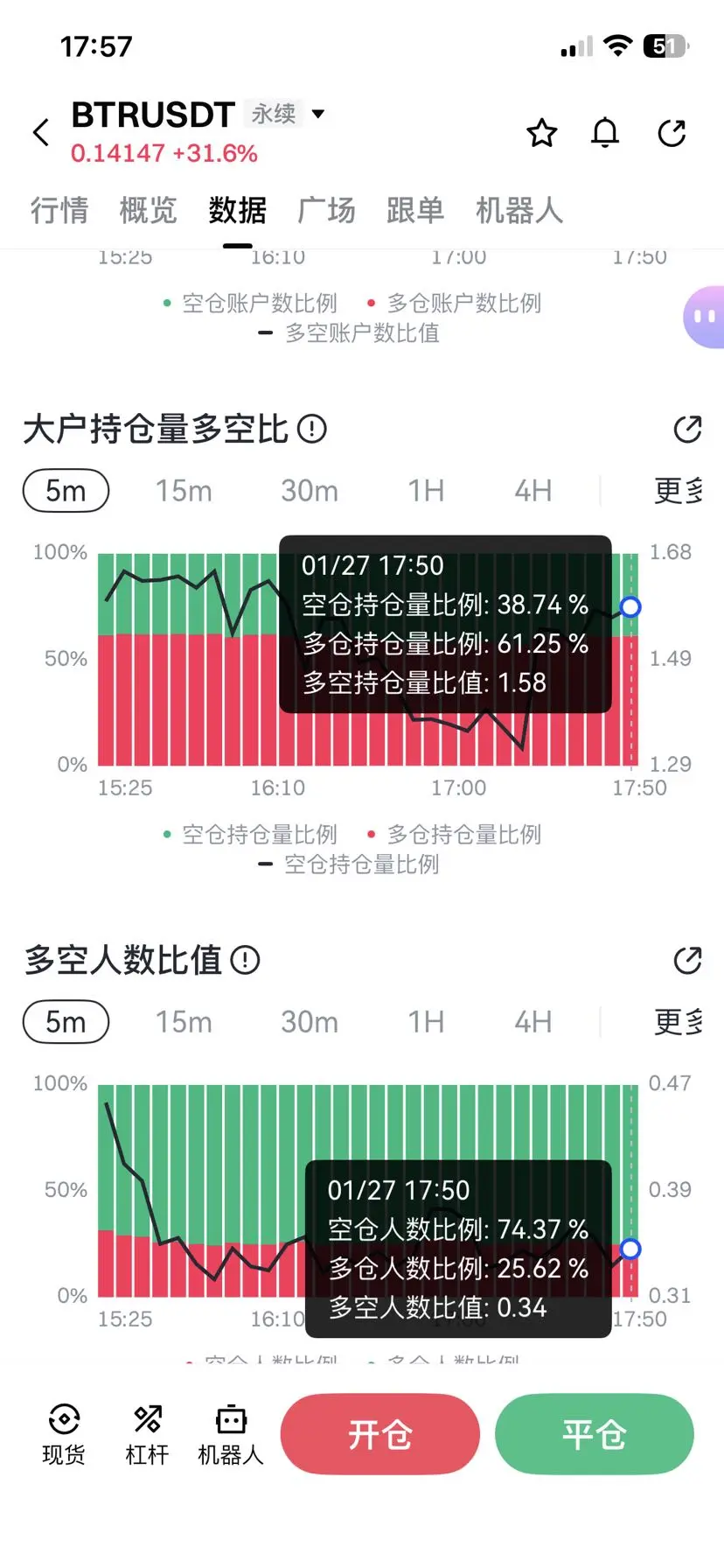Toggle 空仓持仓量比例 legend visibility

click(x=251, y=834)
